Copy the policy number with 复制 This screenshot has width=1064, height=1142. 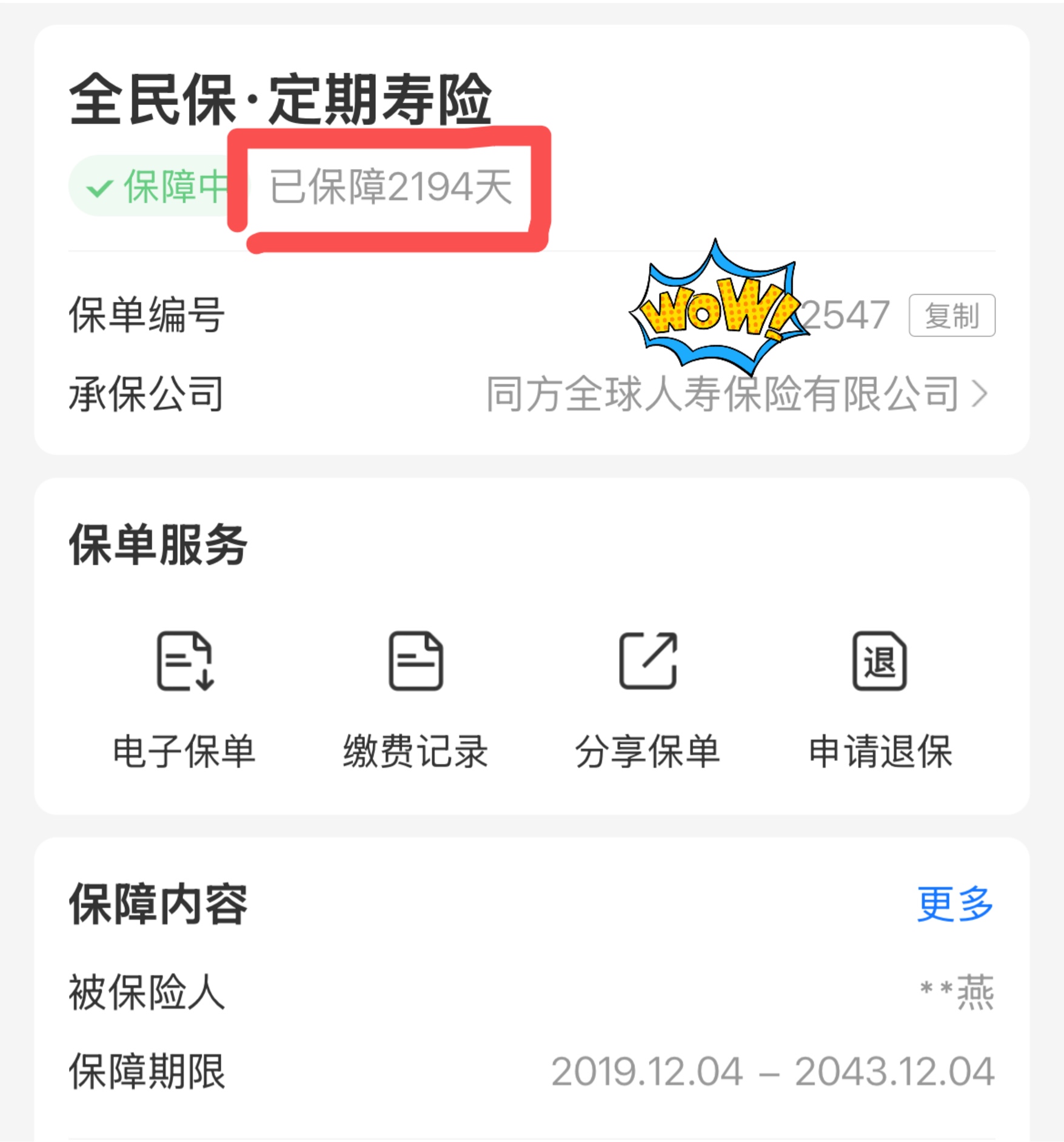click(951, 315)
